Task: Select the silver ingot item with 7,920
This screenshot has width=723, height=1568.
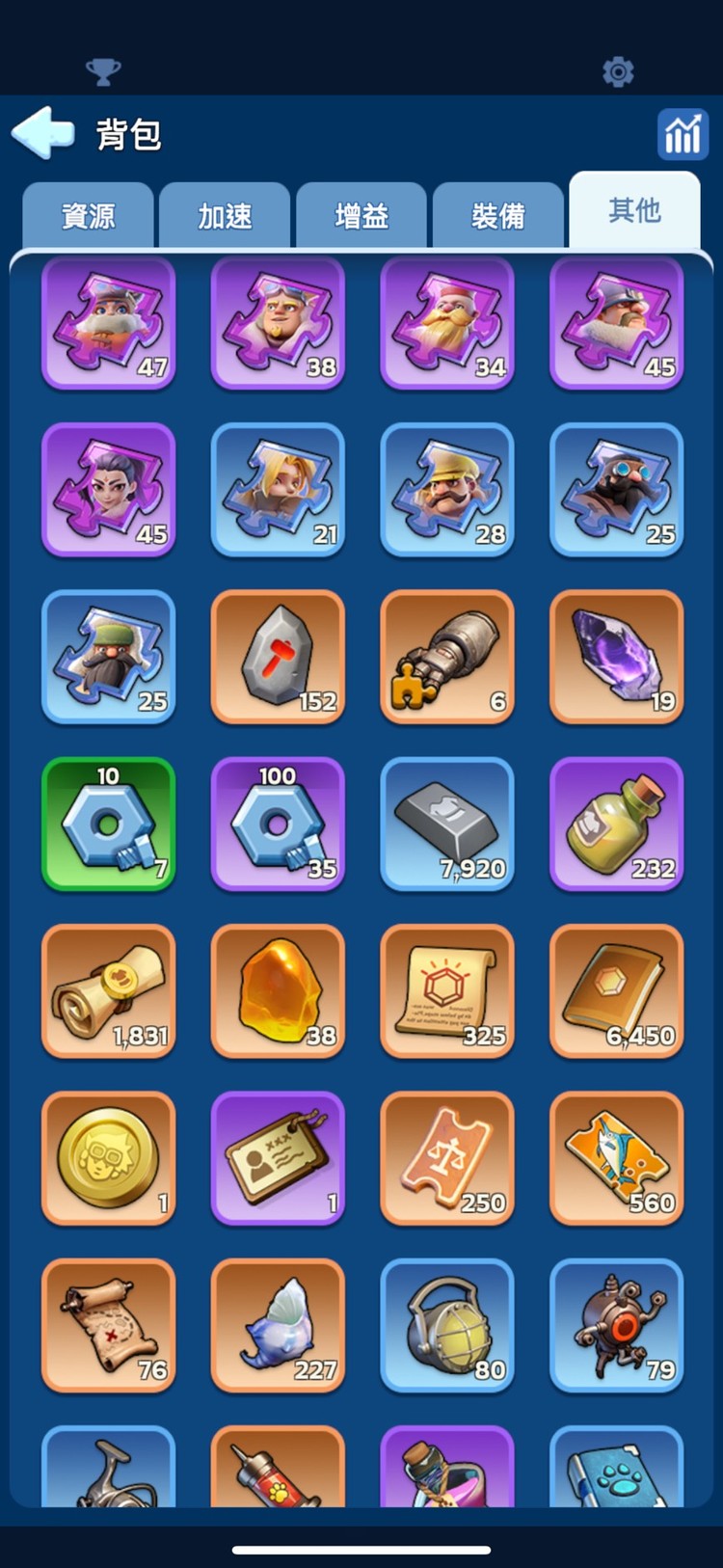Action: coord(447,824)
